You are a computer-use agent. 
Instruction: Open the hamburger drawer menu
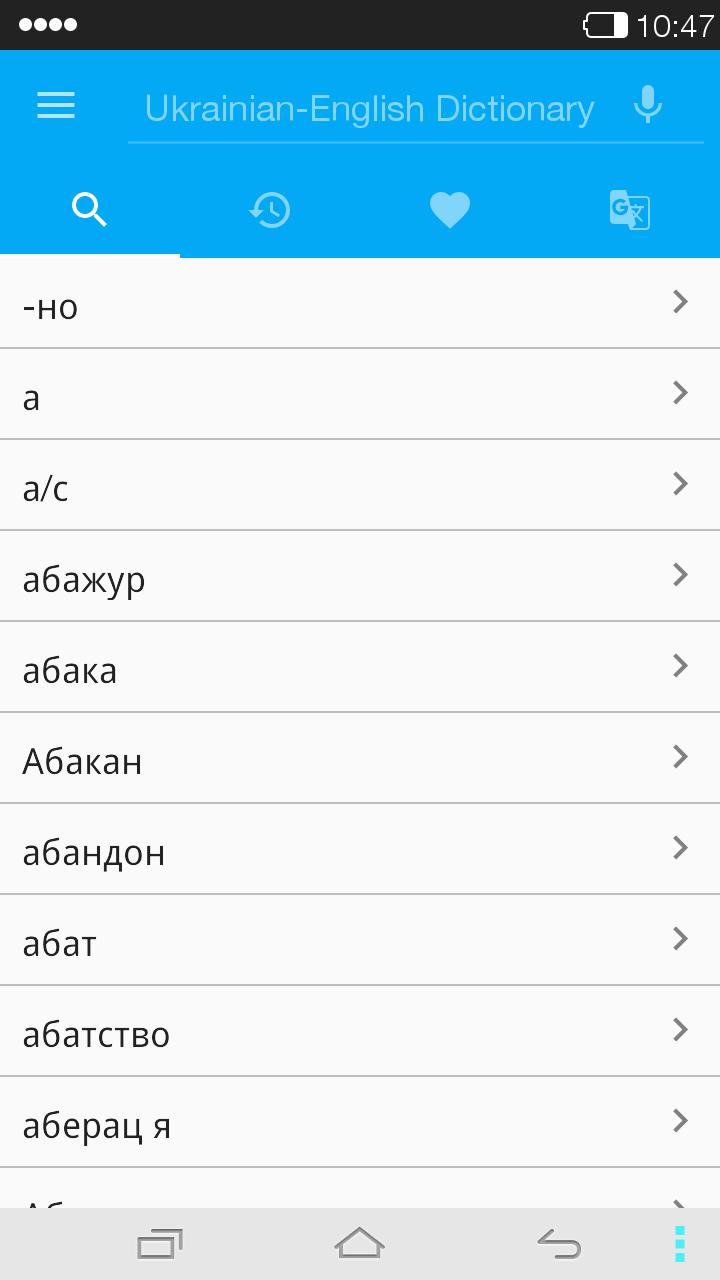coord(56,106)
